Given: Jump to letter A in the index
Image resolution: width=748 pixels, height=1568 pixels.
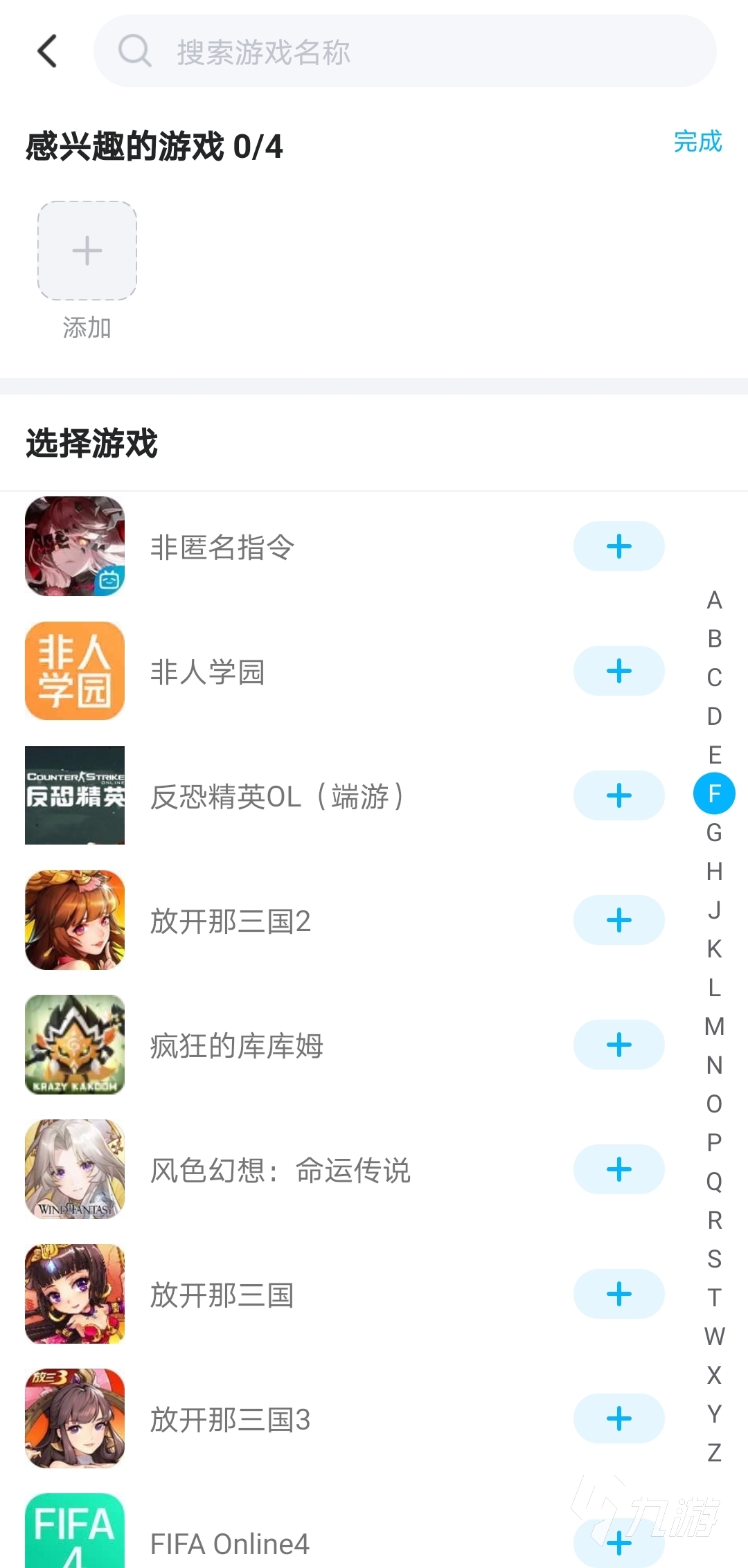Looking at the screenshot, I should click(714, 600).
